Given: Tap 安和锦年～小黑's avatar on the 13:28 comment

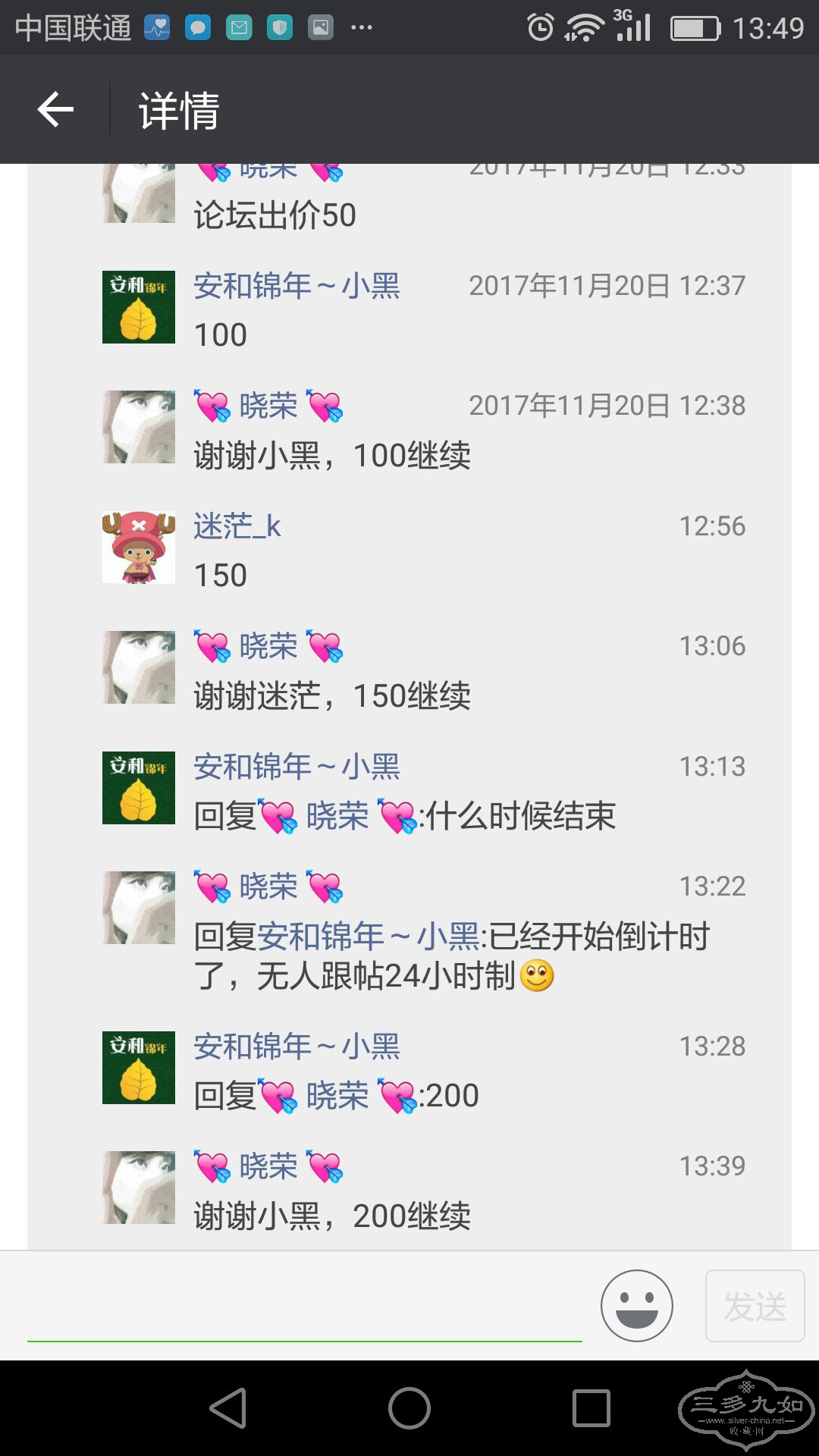Looking at the screenshot, I should tap(139, 1067).
